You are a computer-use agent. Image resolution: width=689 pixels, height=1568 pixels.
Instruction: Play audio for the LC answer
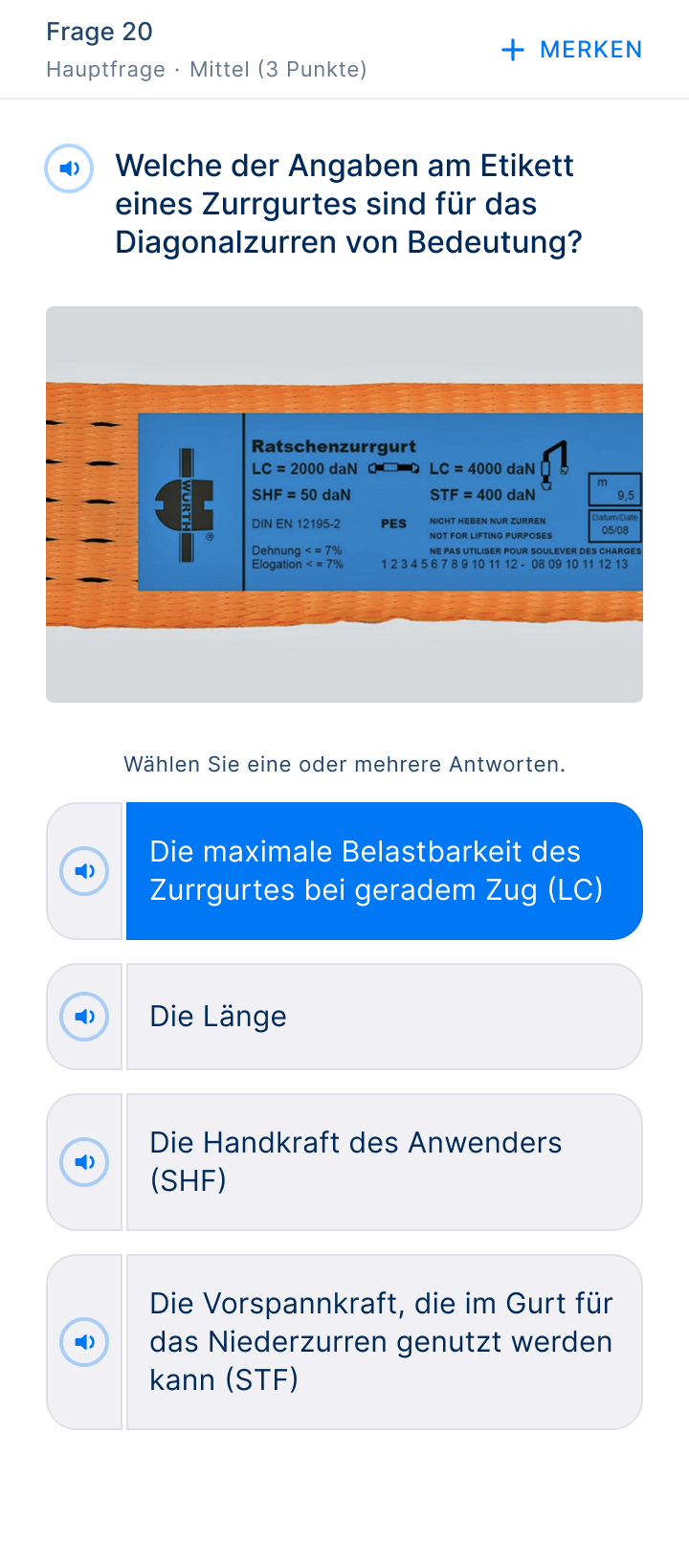pyautogui.click(x=84, y=871)
